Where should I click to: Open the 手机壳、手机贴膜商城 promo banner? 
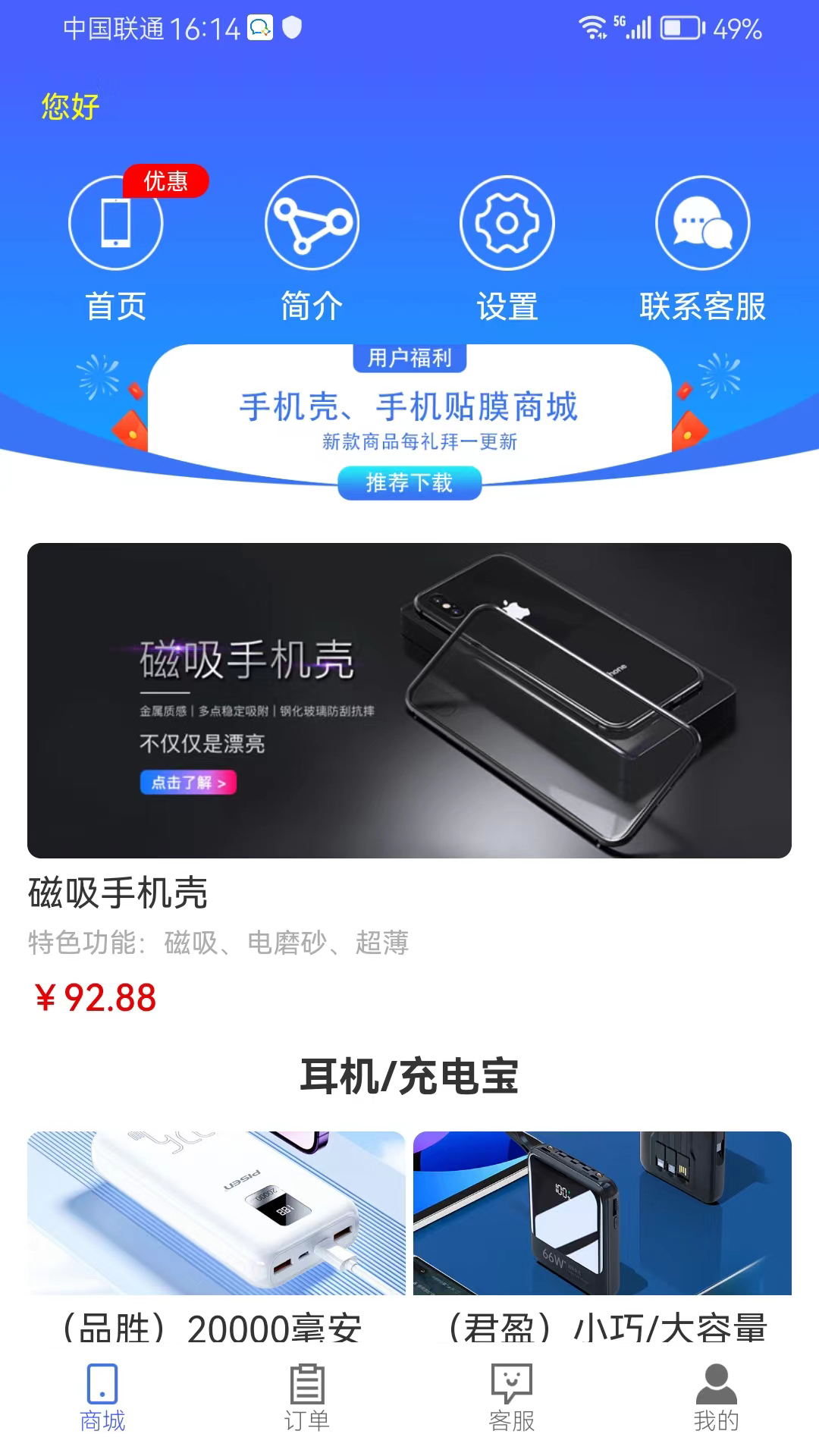click(x=409, y=407)
